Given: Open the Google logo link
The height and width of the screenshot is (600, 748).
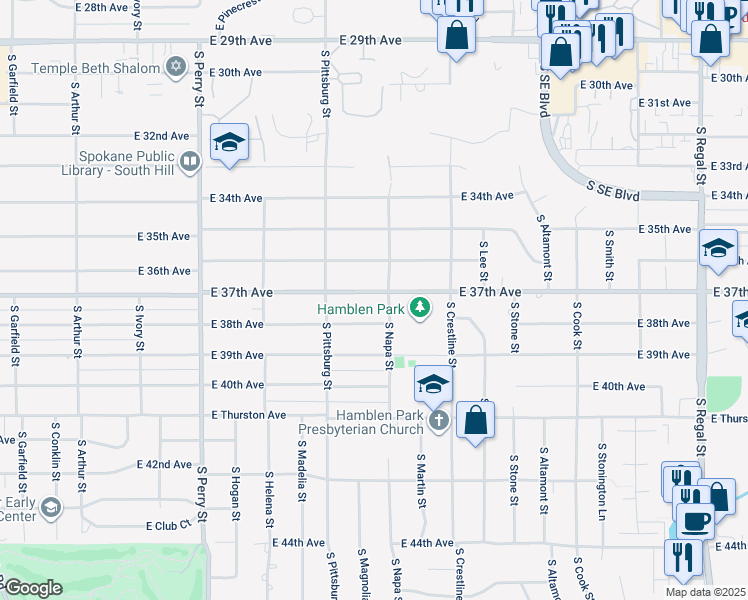Looking at the screenshot, I should tap(33, 588).
